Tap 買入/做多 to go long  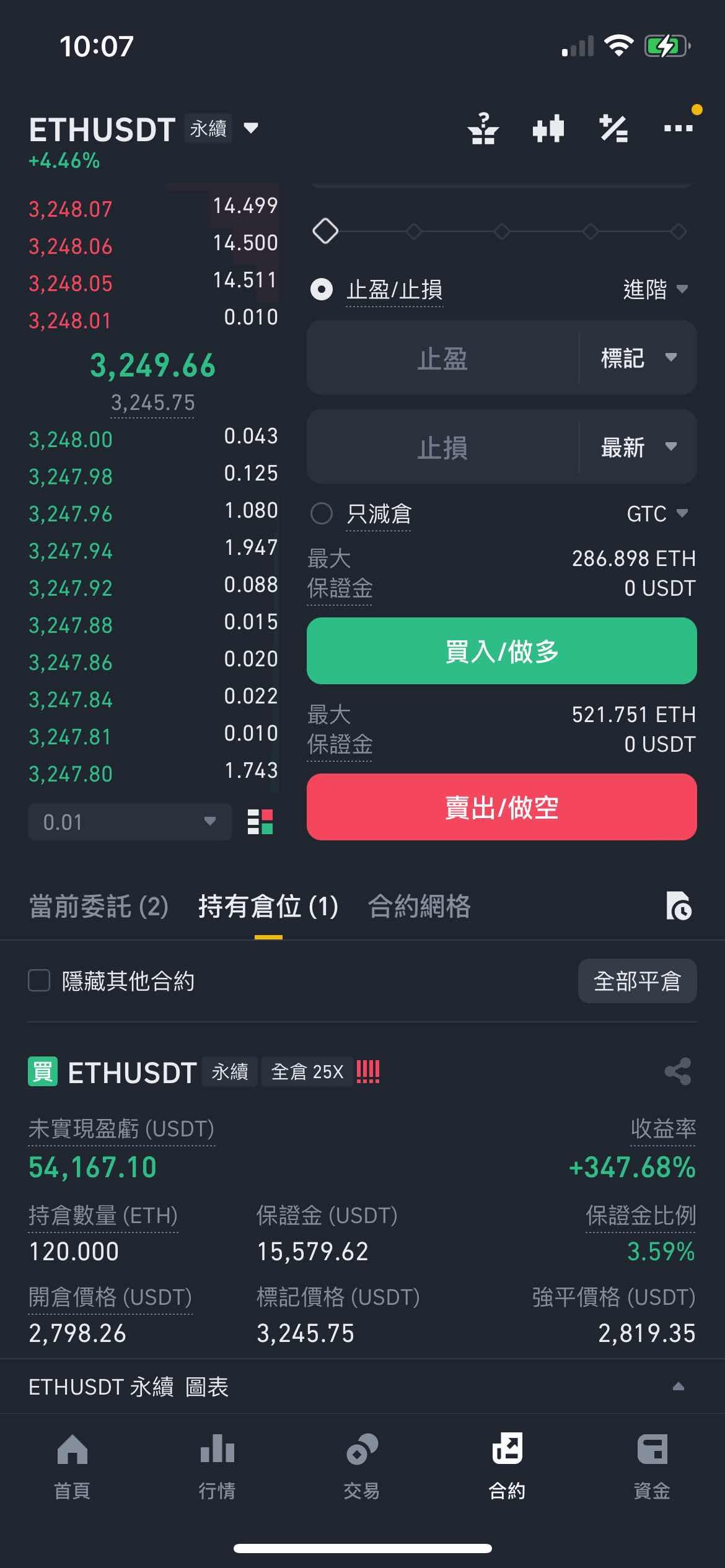click(501, 651)
